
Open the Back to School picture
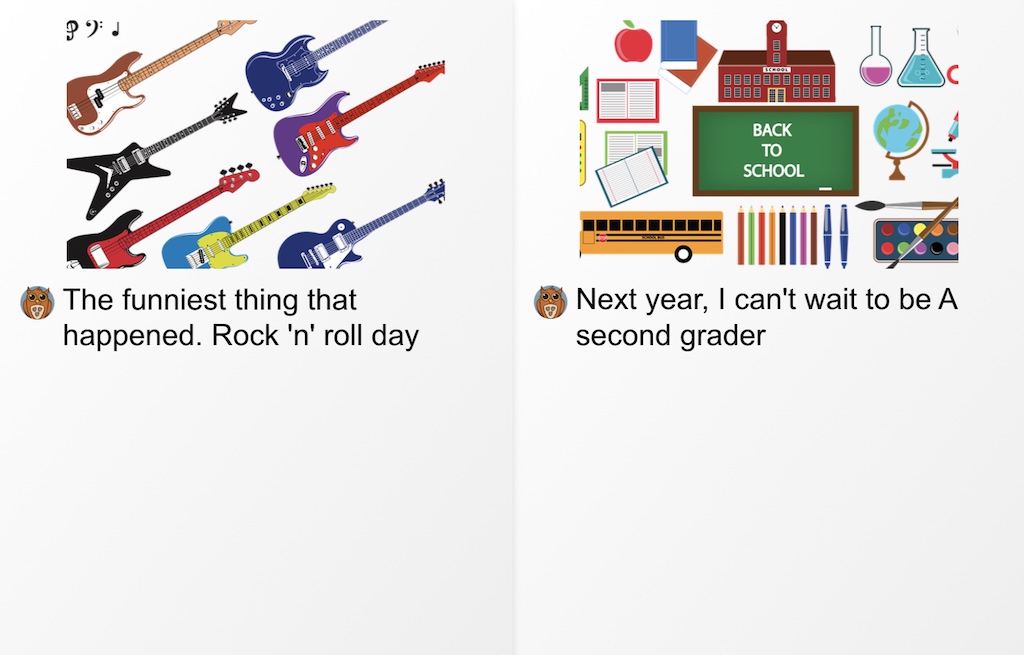pyautogui.click(x=768, y=144)
